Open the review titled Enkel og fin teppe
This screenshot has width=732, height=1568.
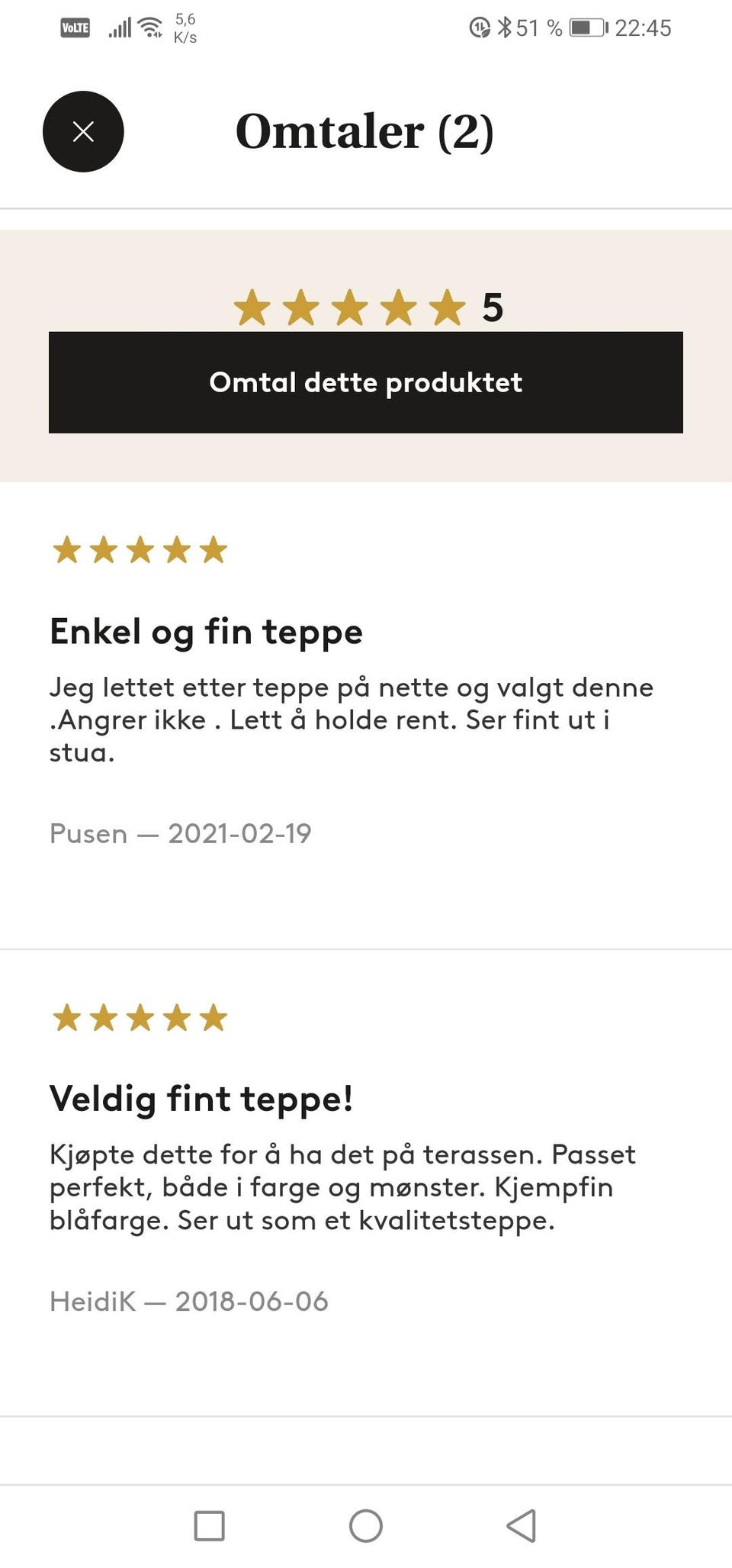[x=207, y=631]
